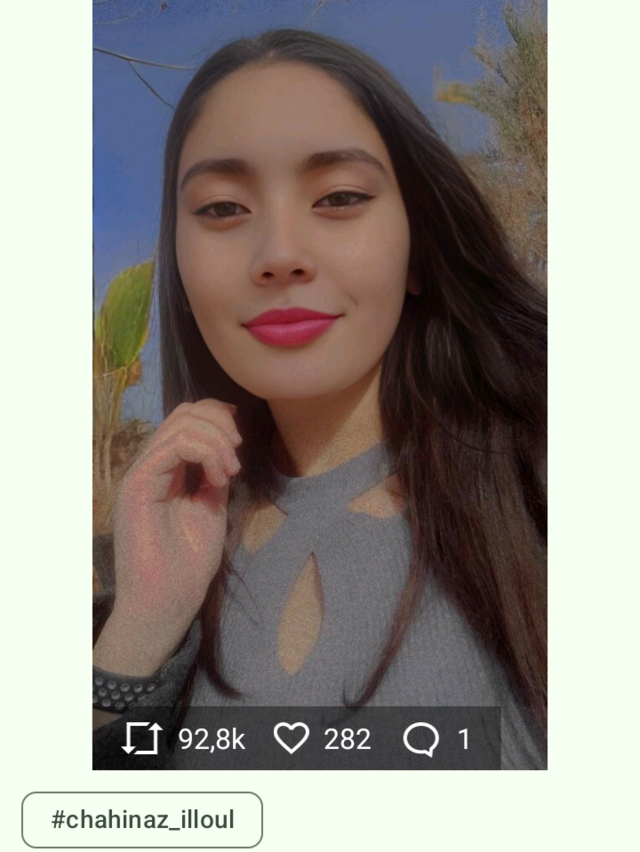Repost this photo post
Screen dimensions: 640x852
click(x=142, y=740)
